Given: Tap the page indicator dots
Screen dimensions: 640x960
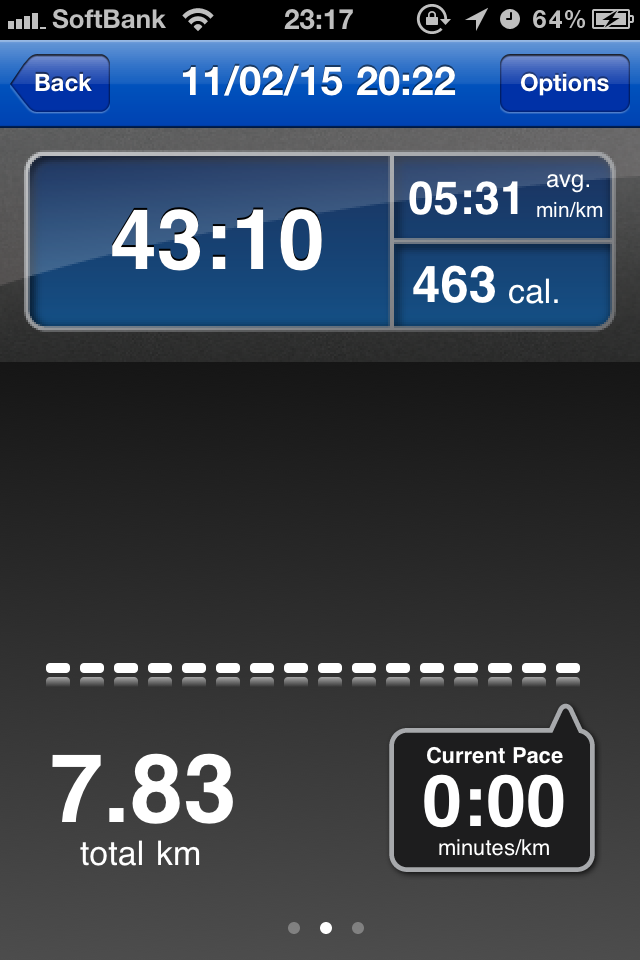Looking at the screenshot, I should 325,928.
